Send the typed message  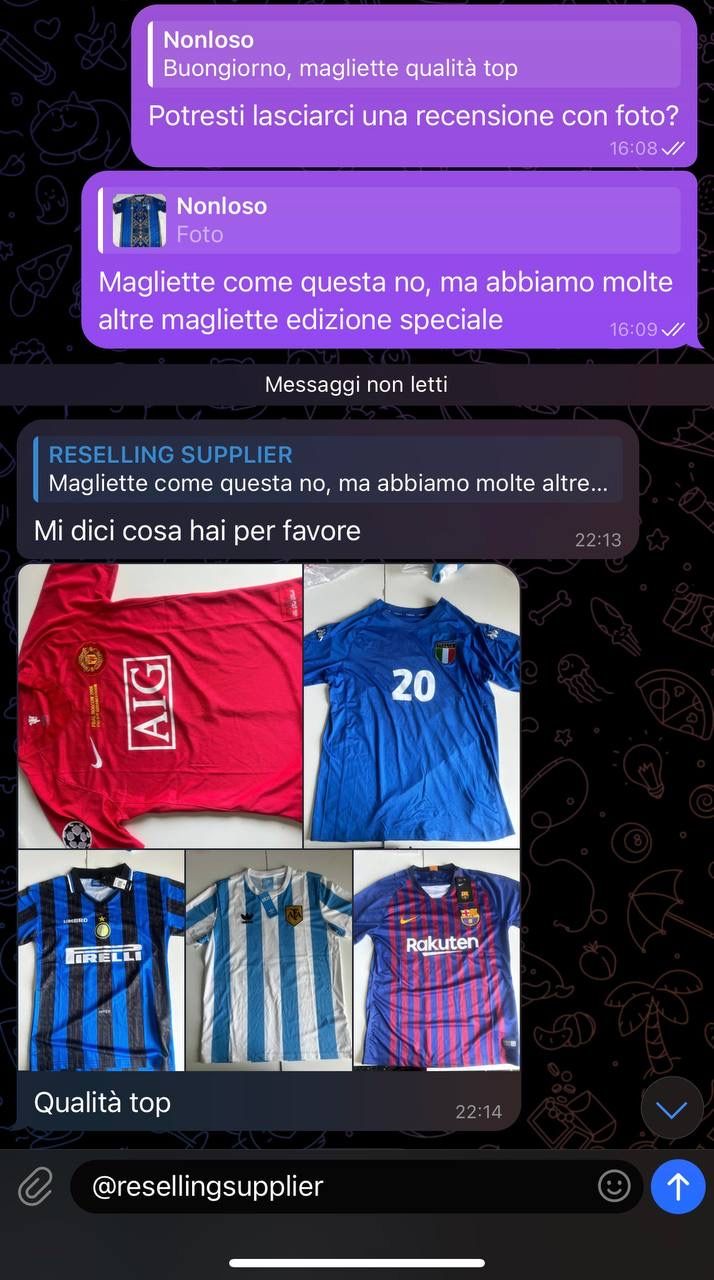pos(677,1187)
